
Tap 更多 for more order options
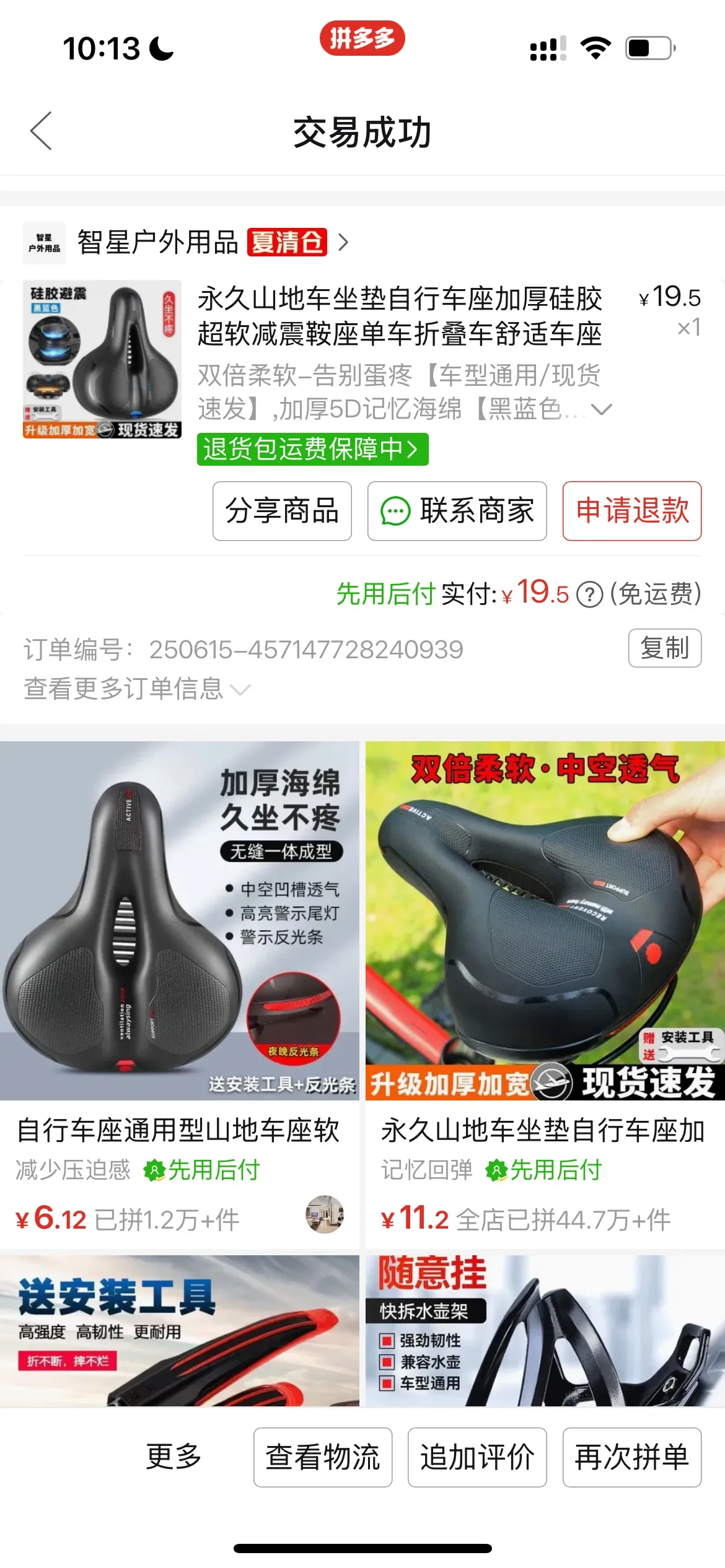[174, 1457]
